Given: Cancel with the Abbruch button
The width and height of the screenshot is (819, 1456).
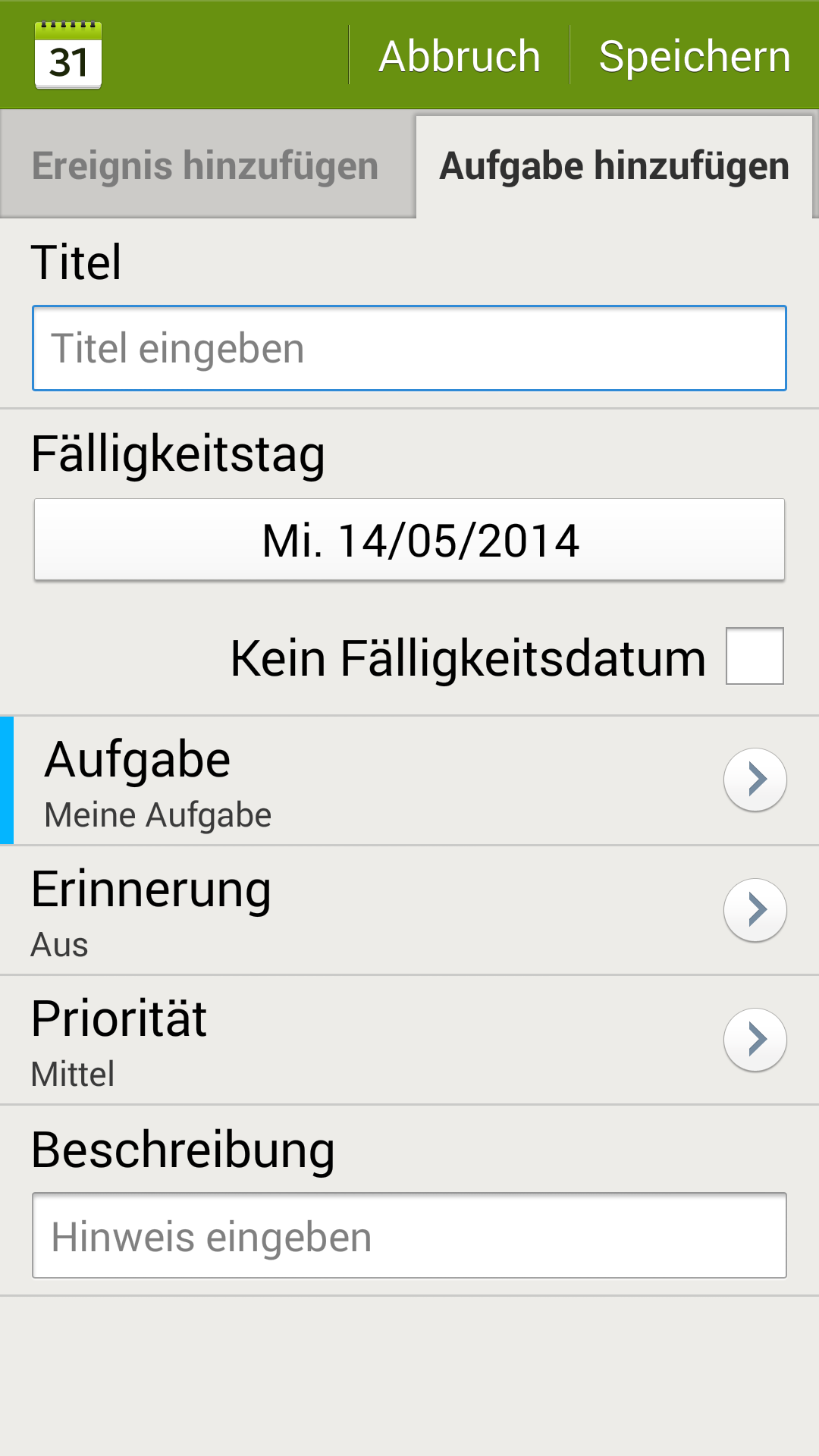Looking at the screenshot, I should pos(460,55).
